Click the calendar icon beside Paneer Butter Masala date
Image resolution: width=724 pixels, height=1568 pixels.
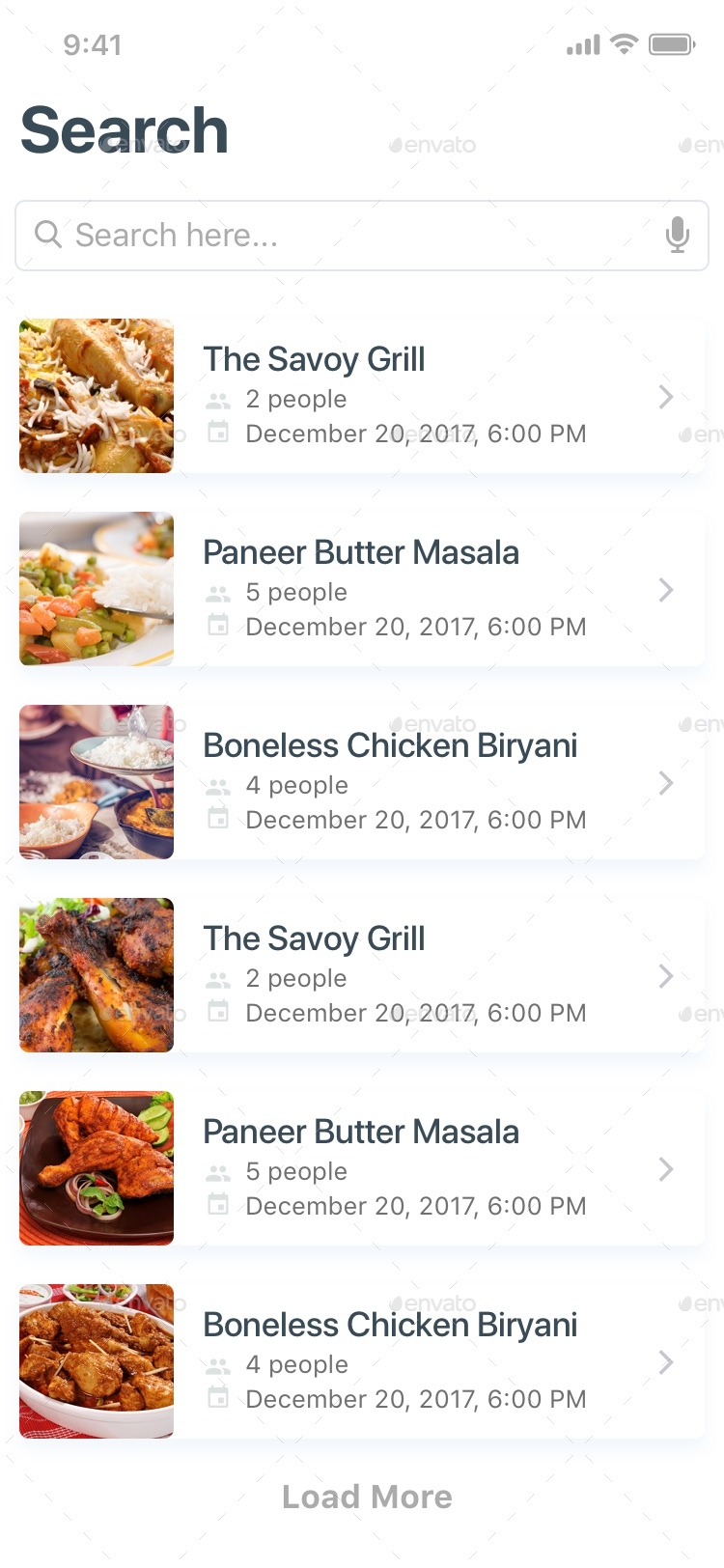pyautogui.click(x=217, y=627)
